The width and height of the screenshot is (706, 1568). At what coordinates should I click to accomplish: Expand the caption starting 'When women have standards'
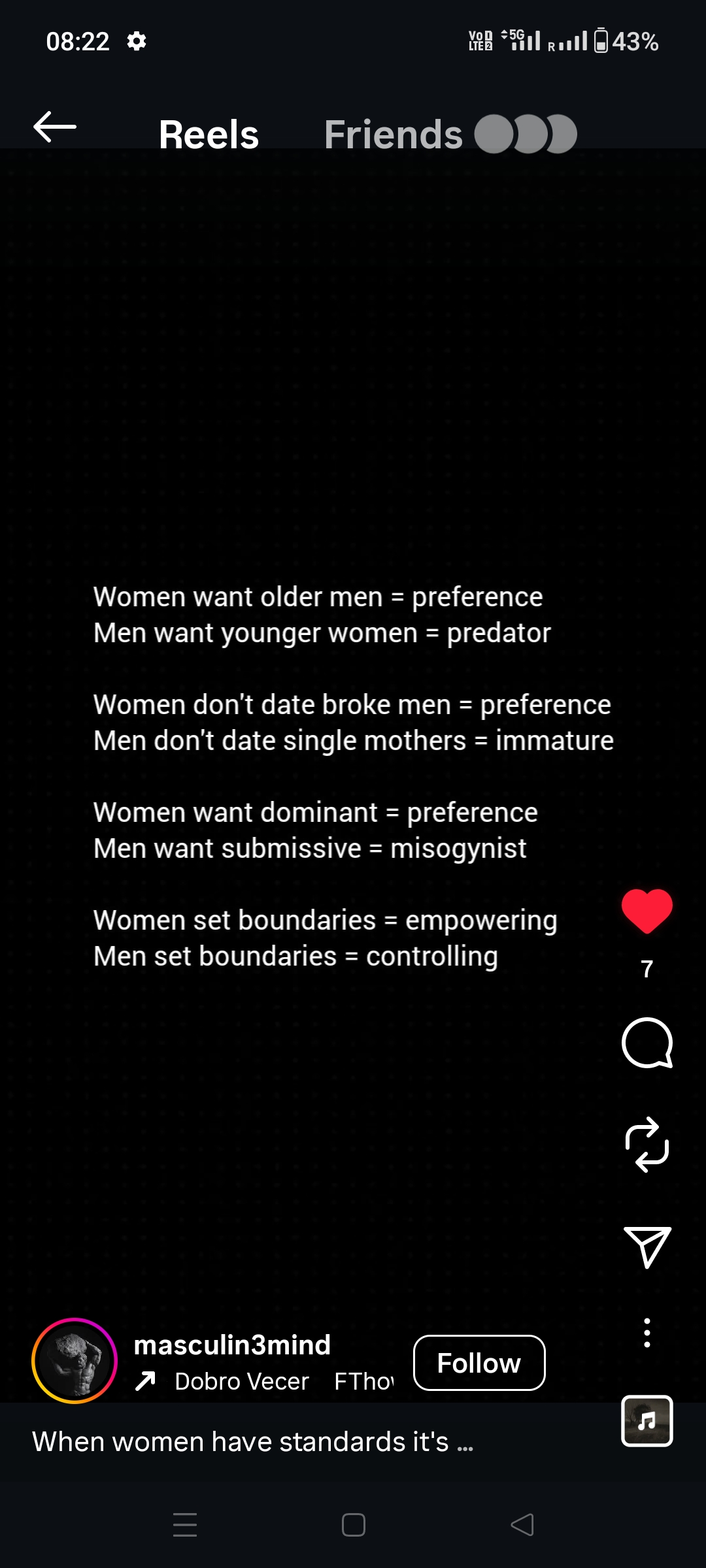[252, 1441]
